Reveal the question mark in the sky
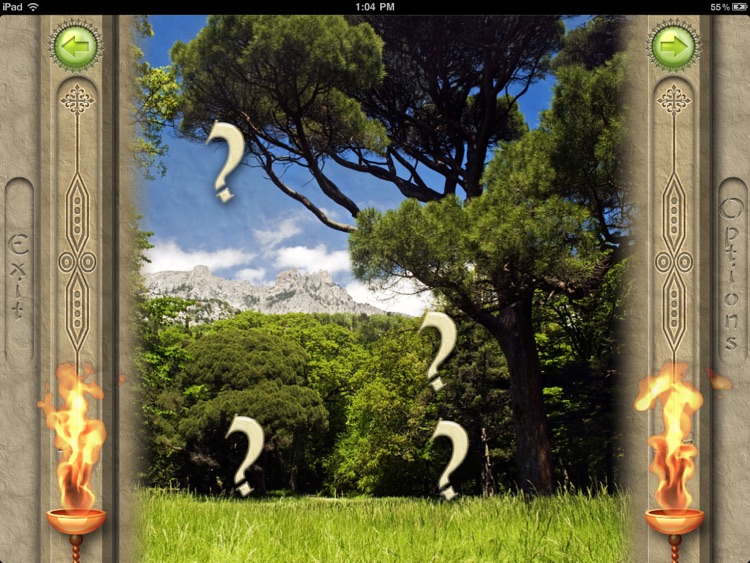 225,160
